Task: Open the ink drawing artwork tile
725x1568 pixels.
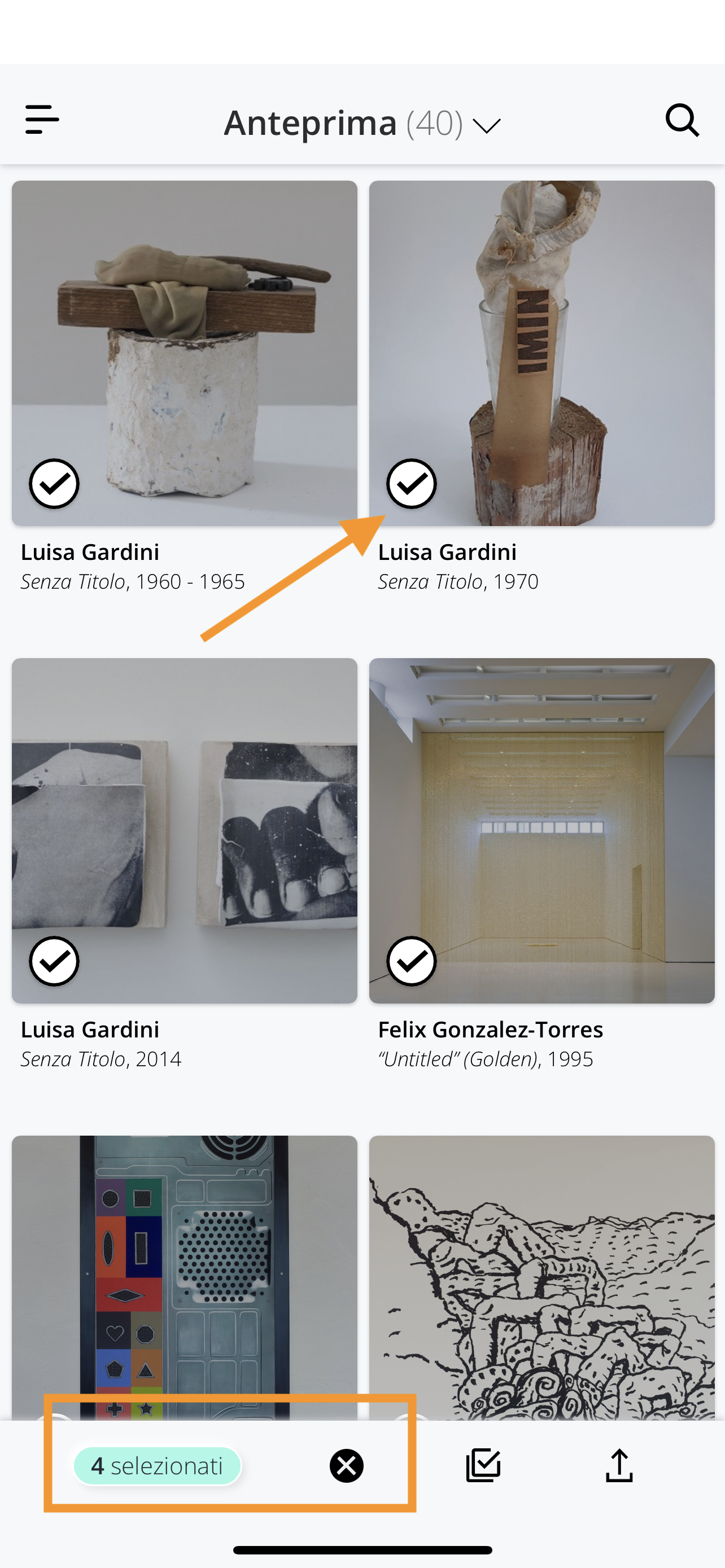Action: [x=541, y=1272]
